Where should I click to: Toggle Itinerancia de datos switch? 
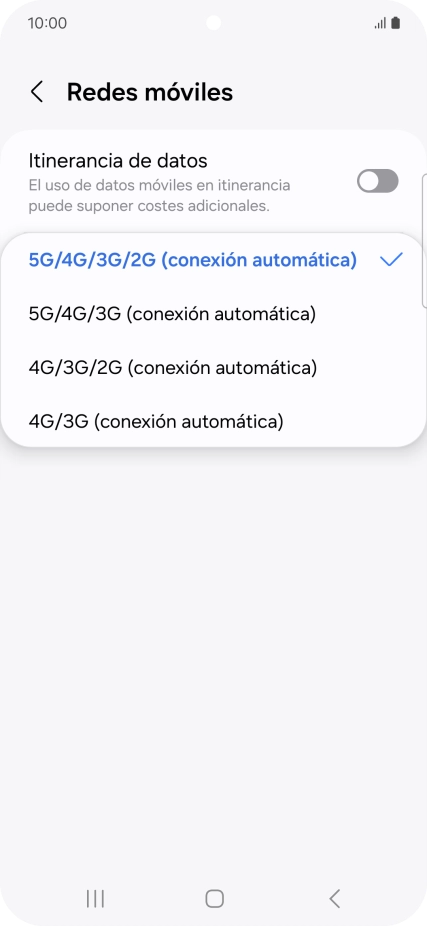377,181
